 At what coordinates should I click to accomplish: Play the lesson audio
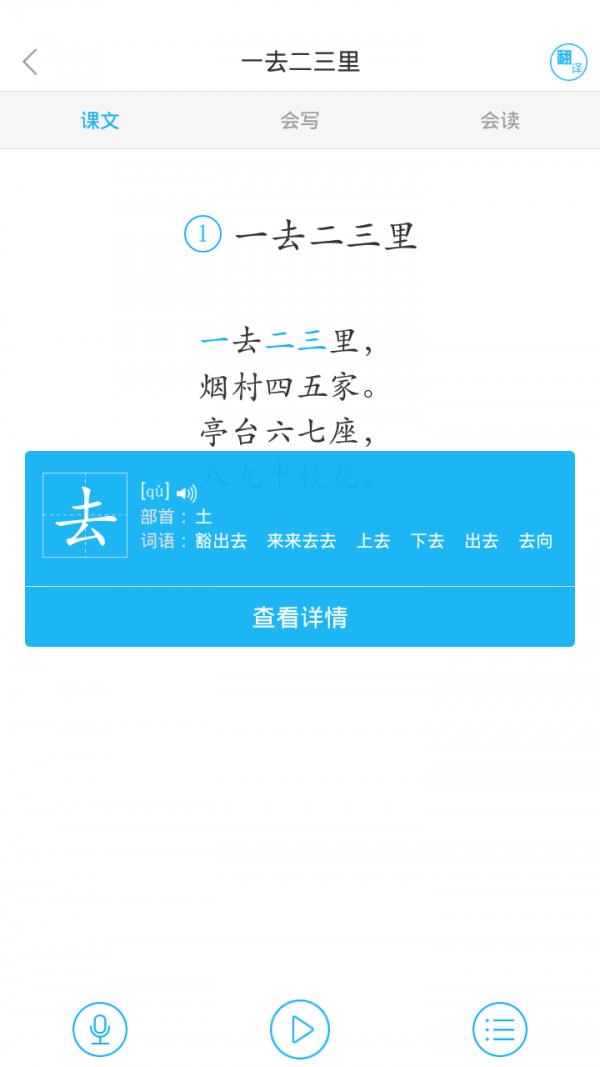[x=300, y=1029]
